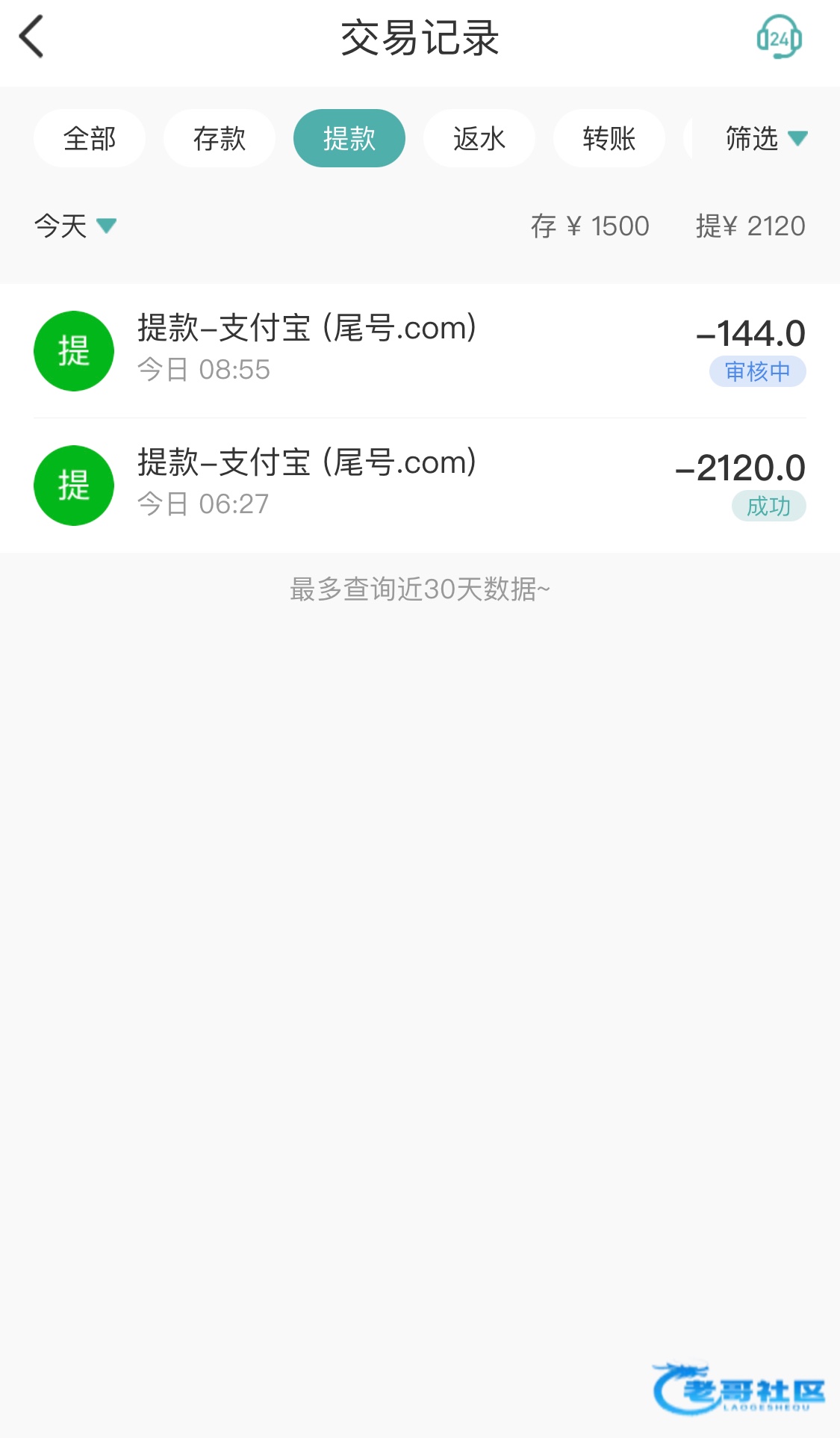Image resolution: width=840 pixels, height=1438 pixels.
Task: Expand the 今天 date dropdown
Action: tap(75, 226)
